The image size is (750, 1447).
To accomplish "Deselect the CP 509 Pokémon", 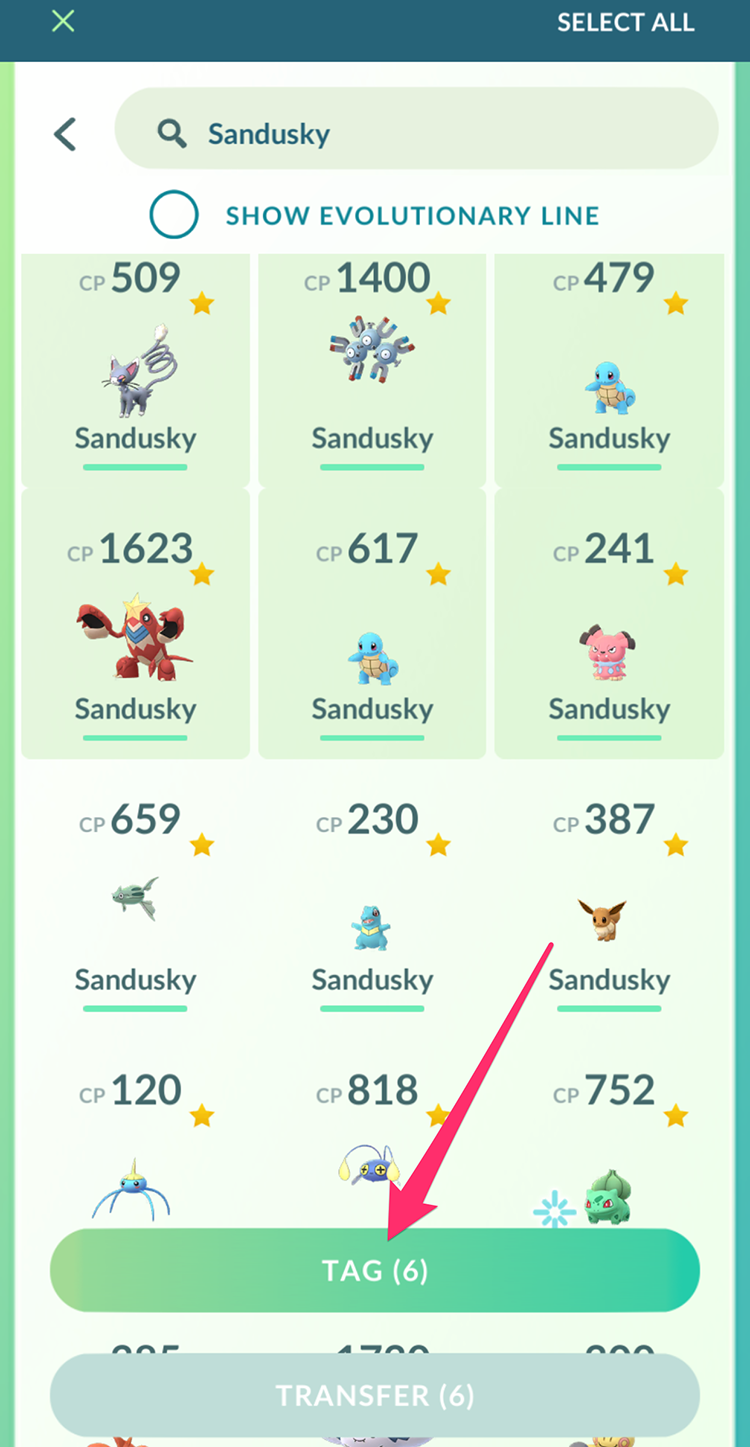I will [x=135, y=370].
